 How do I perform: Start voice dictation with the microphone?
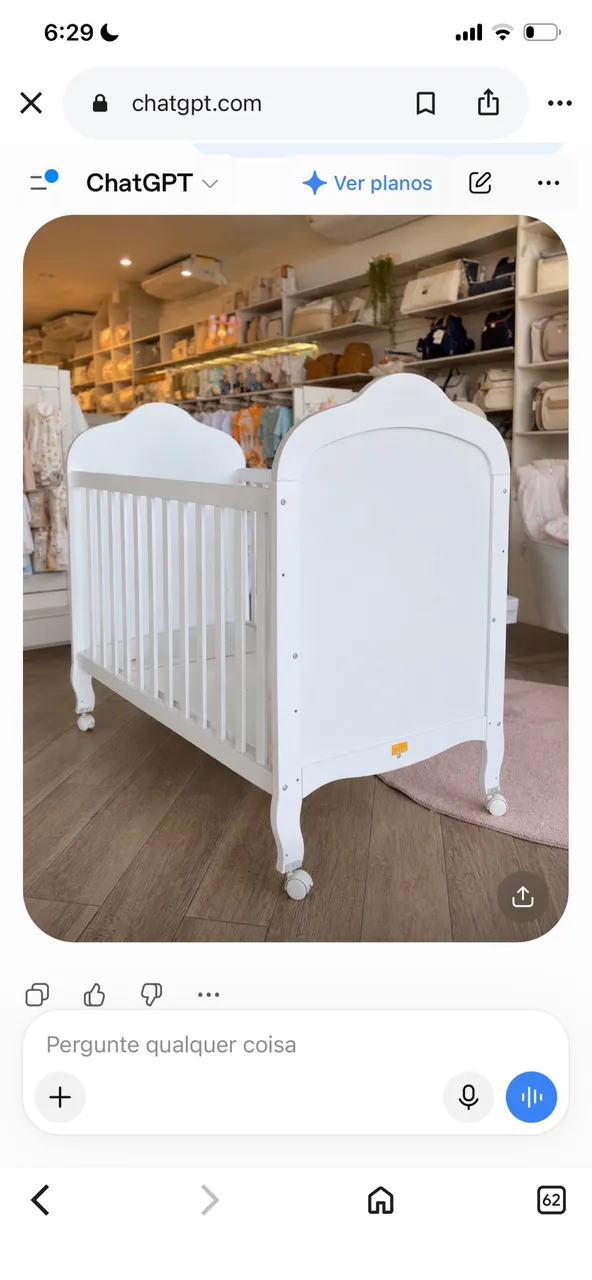pyautogui.click(x=468, y=1097)
